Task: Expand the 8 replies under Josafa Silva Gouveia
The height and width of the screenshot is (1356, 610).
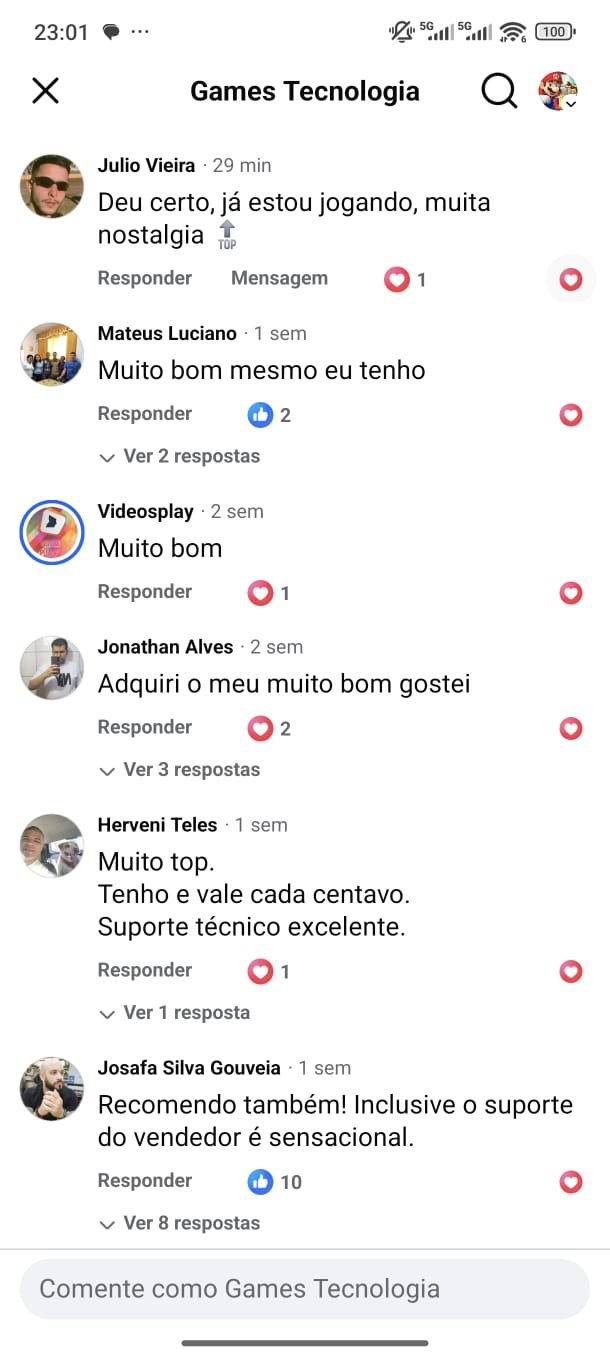Action: point(180,1223)
